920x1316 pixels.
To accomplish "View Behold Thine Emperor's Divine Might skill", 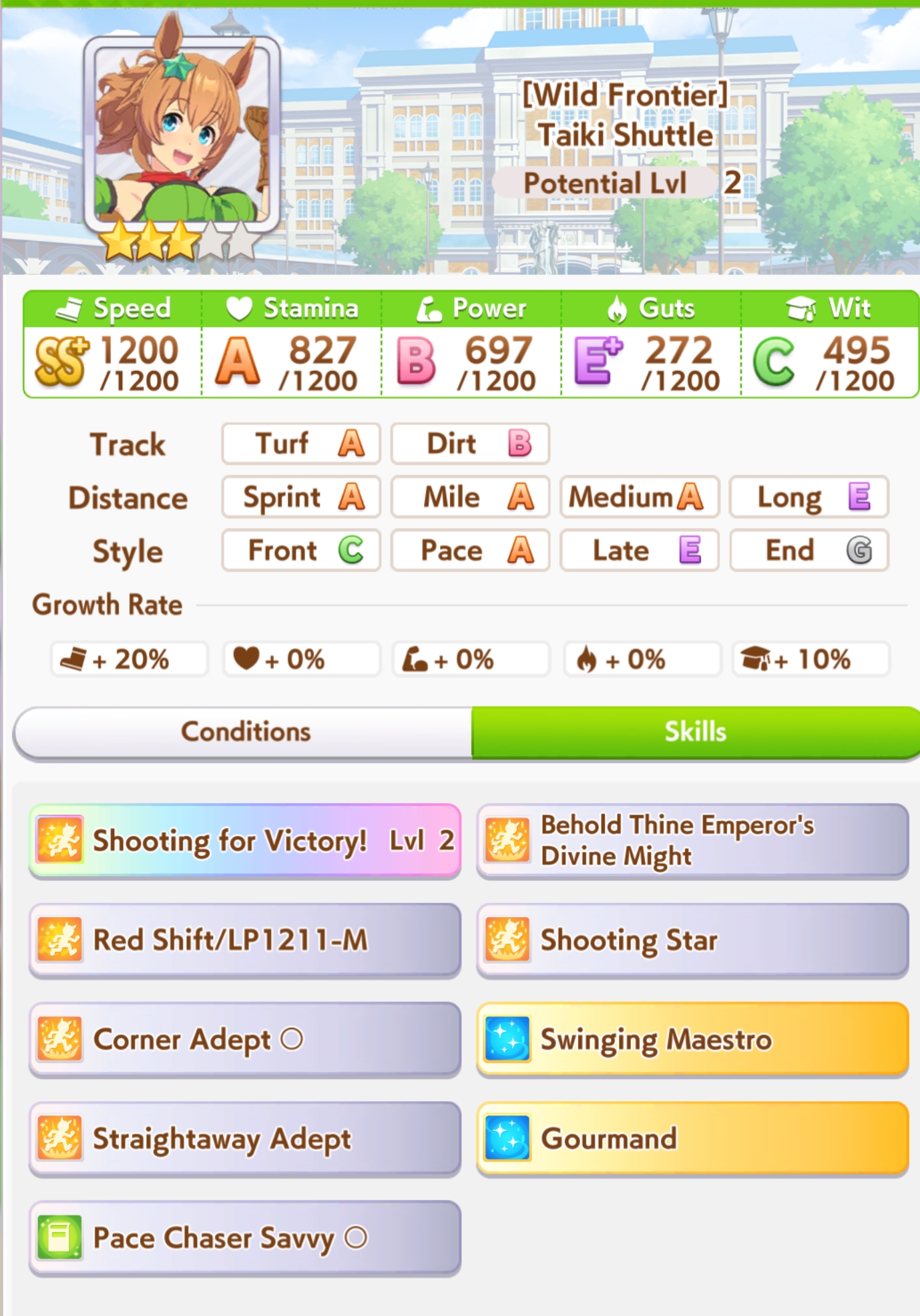I will coord(692,840).
